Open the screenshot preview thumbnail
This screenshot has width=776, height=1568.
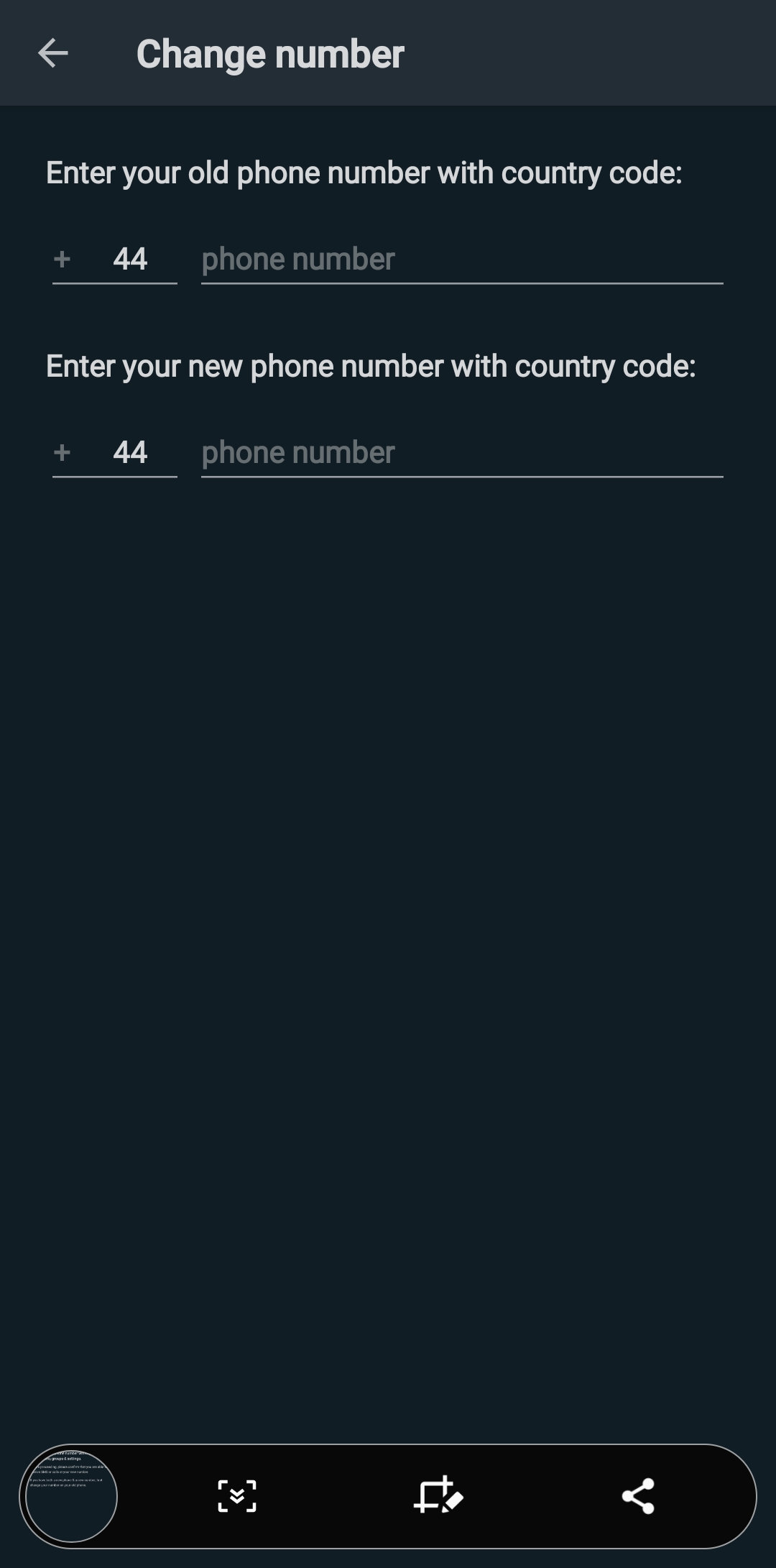tap(71, 1496)
